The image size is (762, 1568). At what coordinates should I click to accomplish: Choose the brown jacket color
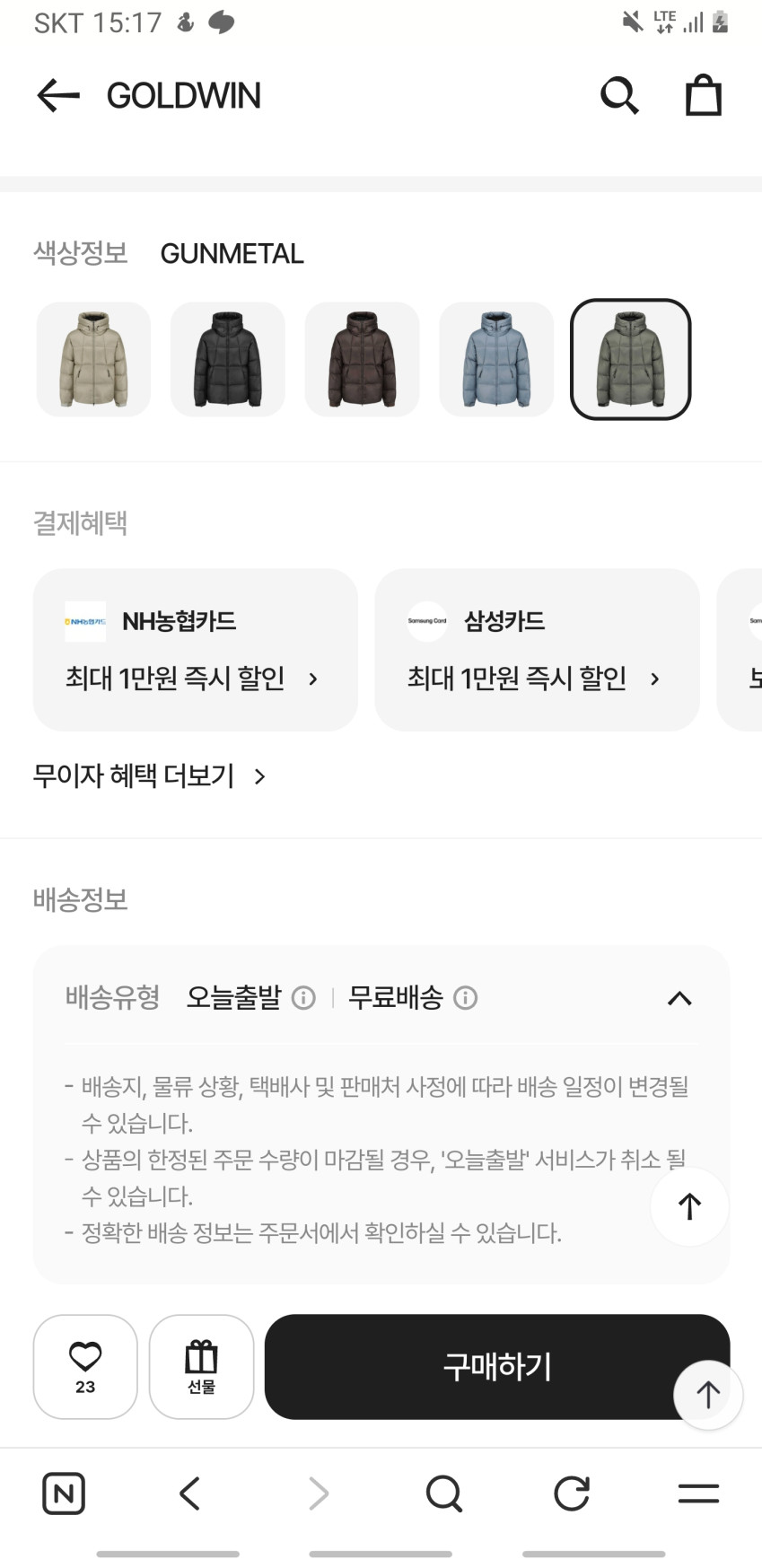(x=362, y=359)
